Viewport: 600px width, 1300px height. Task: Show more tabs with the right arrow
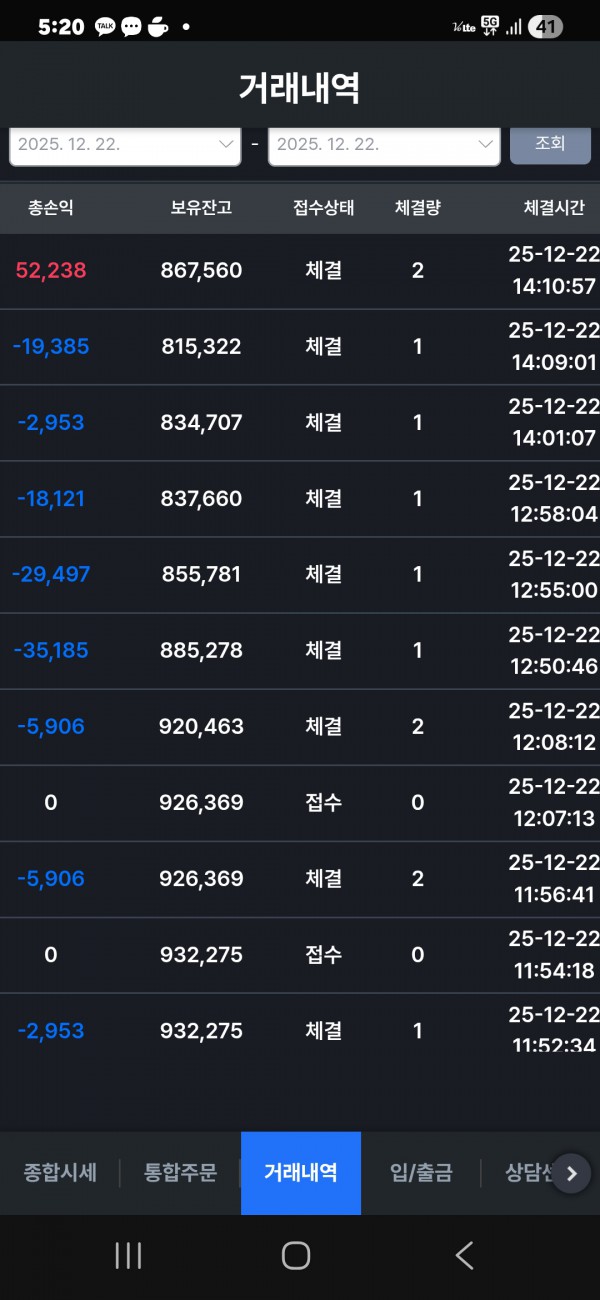571,1174
